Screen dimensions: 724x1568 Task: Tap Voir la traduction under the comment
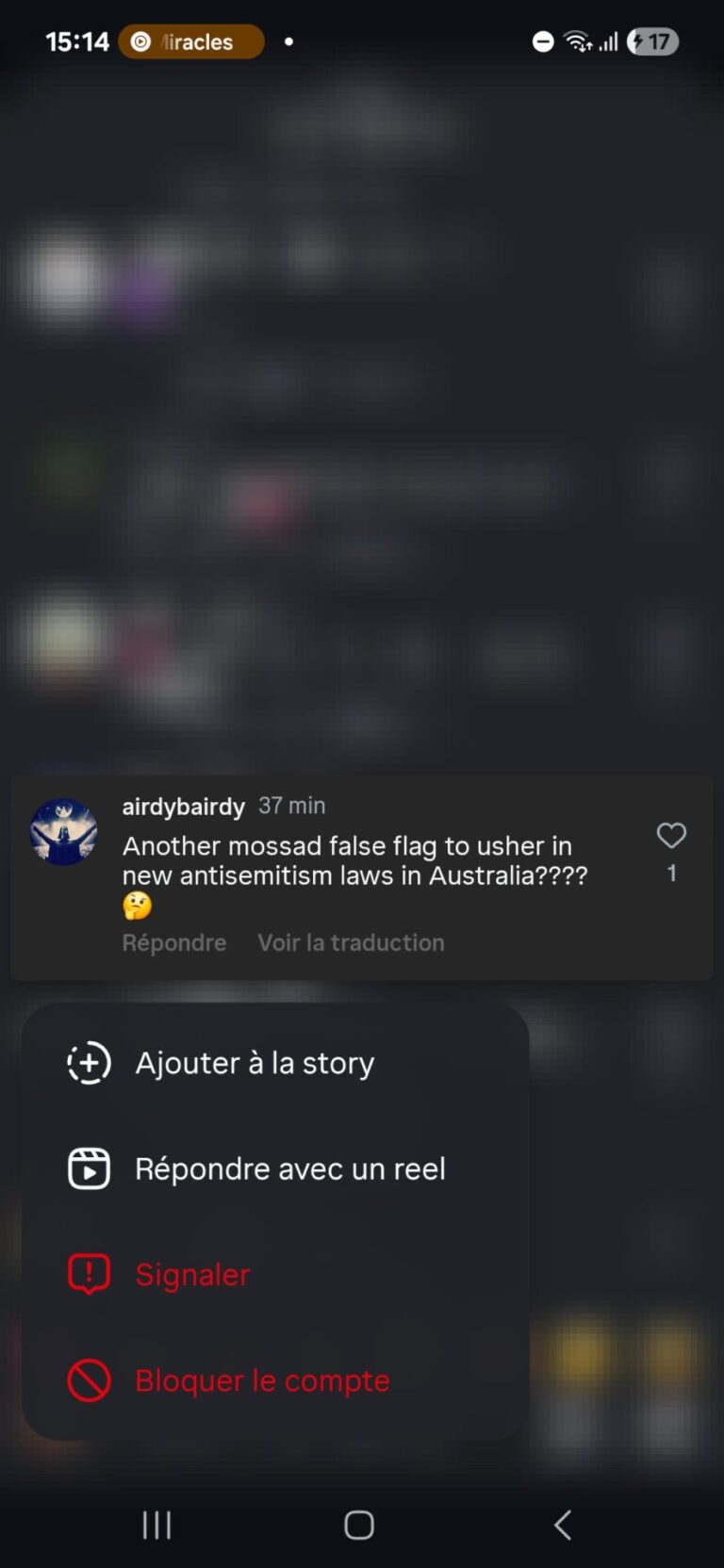(x=351, y=943)
